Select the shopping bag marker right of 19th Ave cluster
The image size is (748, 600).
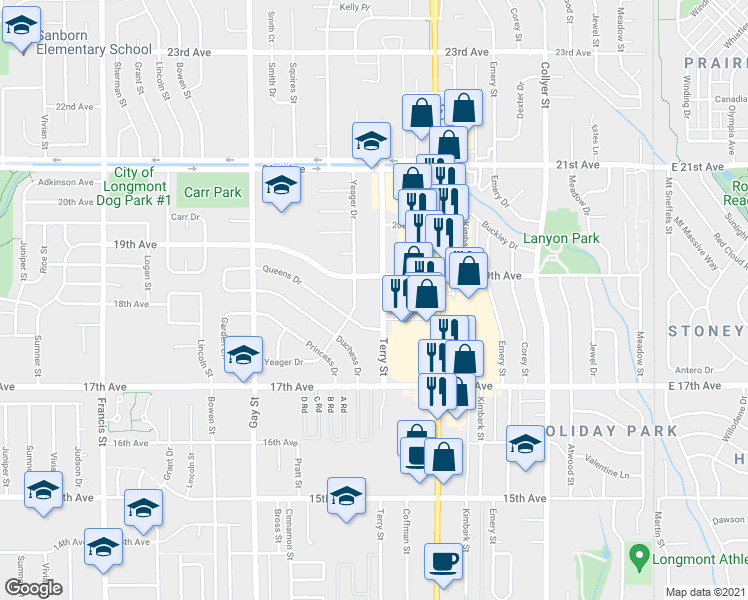[468, 275]
